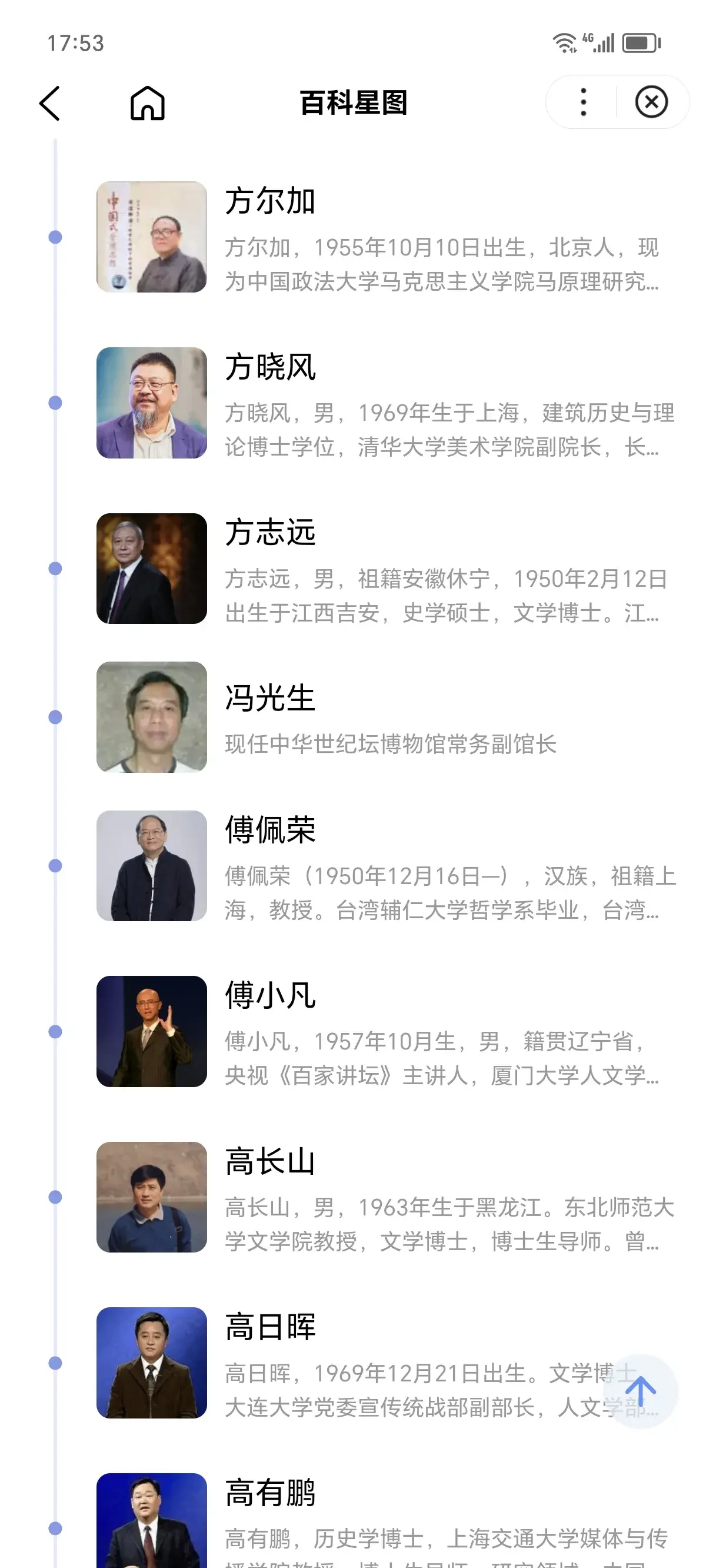Open the entry for 傅佩荣
706x1568 pixels.
point(387,866)
